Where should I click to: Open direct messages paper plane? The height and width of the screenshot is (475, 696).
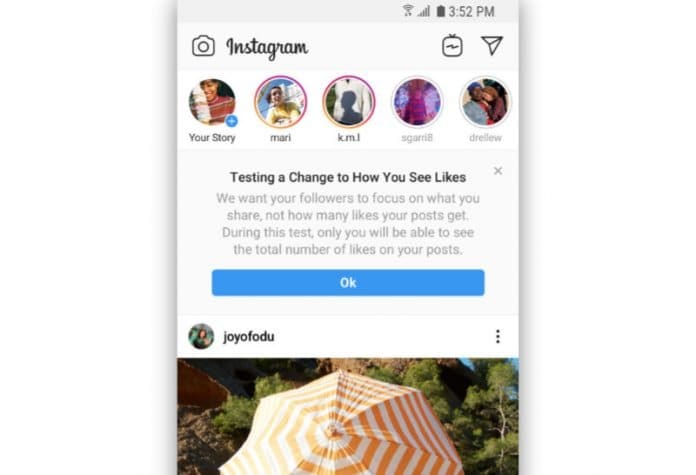point(491,45)
